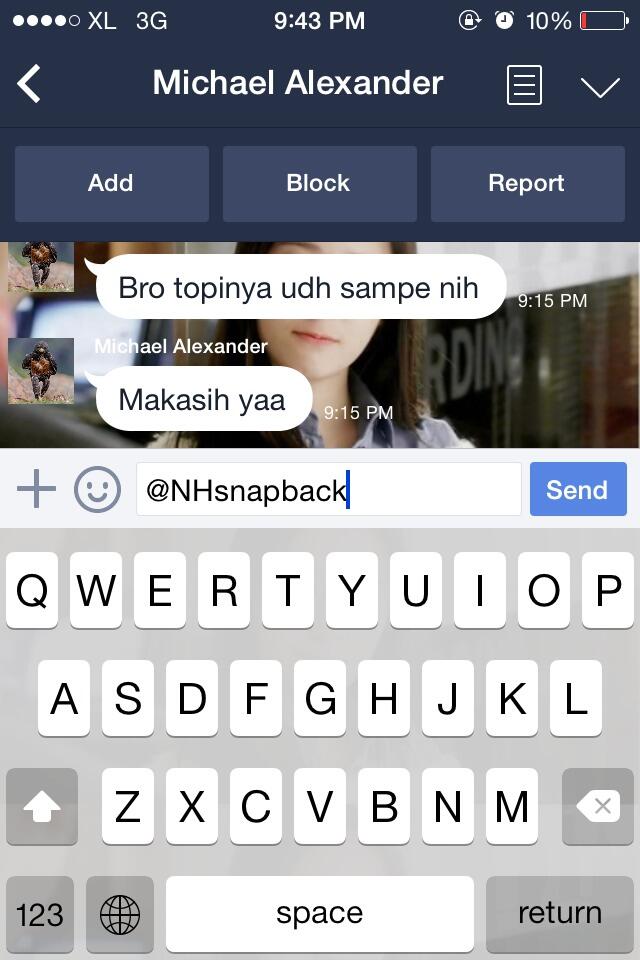Tap the globe language key
Screen dimensions: 640x960
120,912
